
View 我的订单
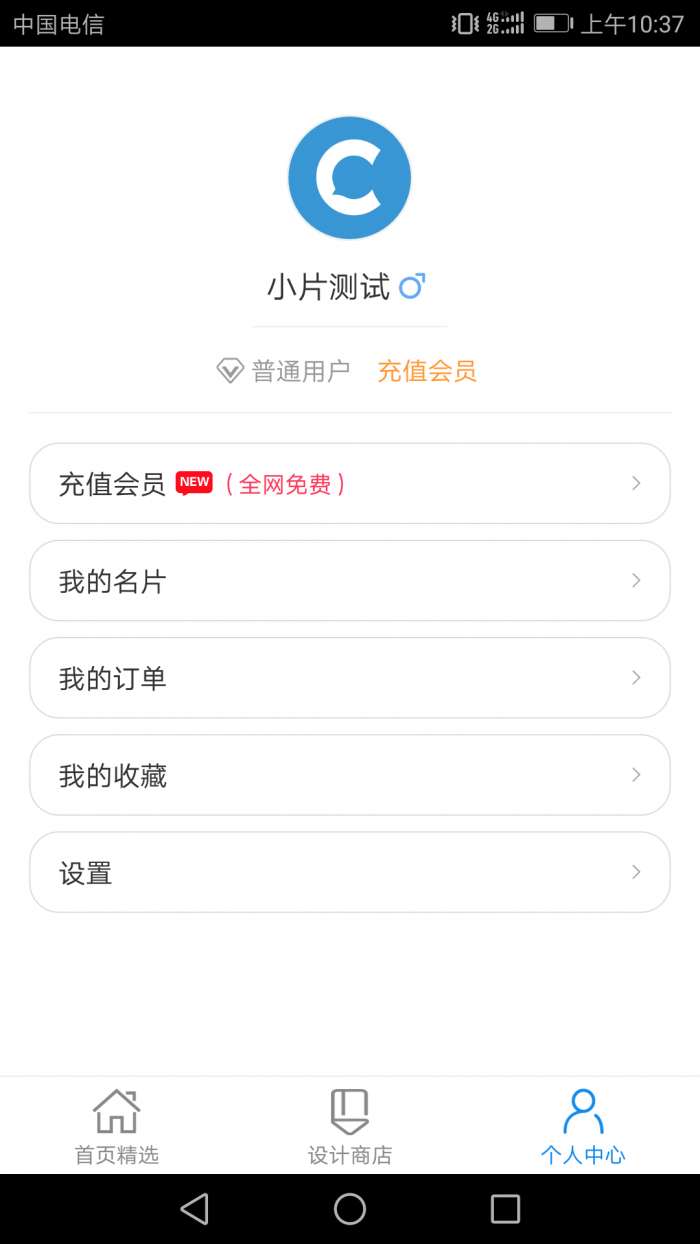coord(350,678)
